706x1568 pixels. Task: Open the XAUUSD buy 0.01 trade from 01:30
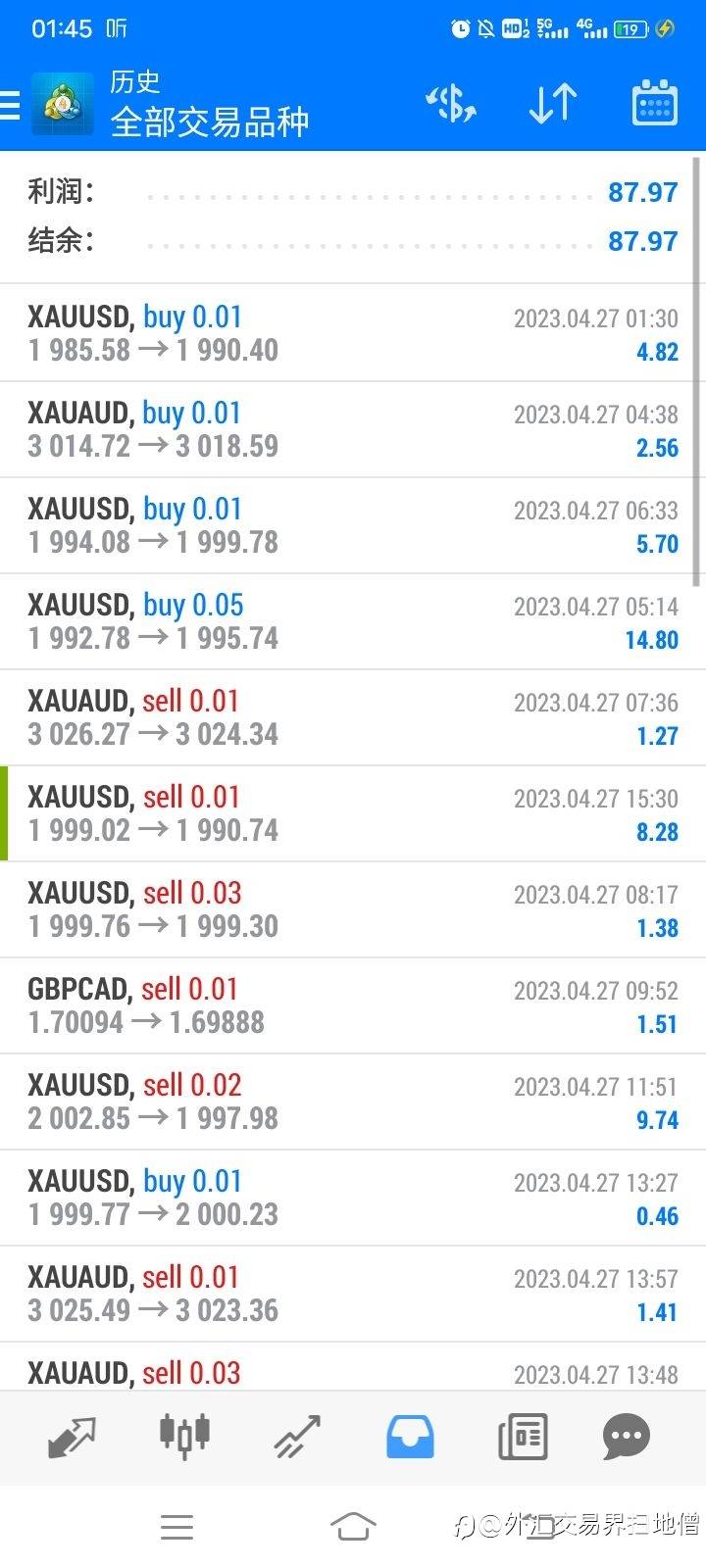click(x=353, y=333)
